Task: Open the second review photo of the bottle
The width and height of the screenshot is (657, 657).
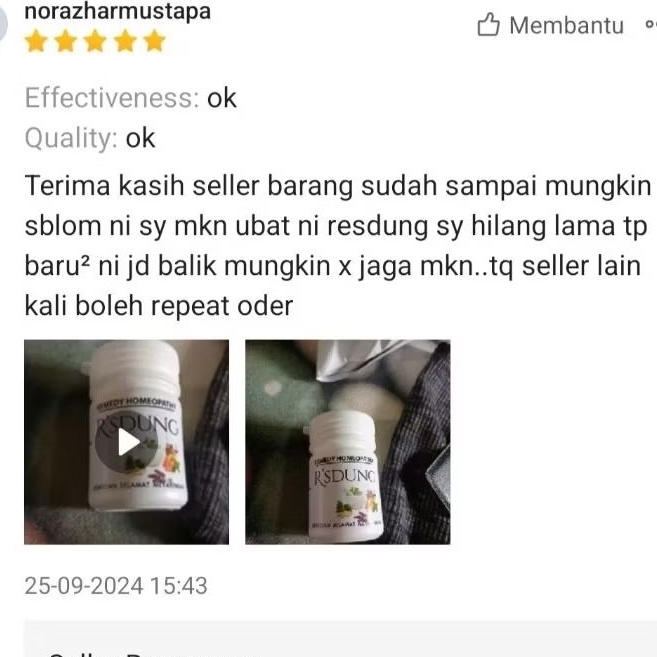Action: point(348,442)
